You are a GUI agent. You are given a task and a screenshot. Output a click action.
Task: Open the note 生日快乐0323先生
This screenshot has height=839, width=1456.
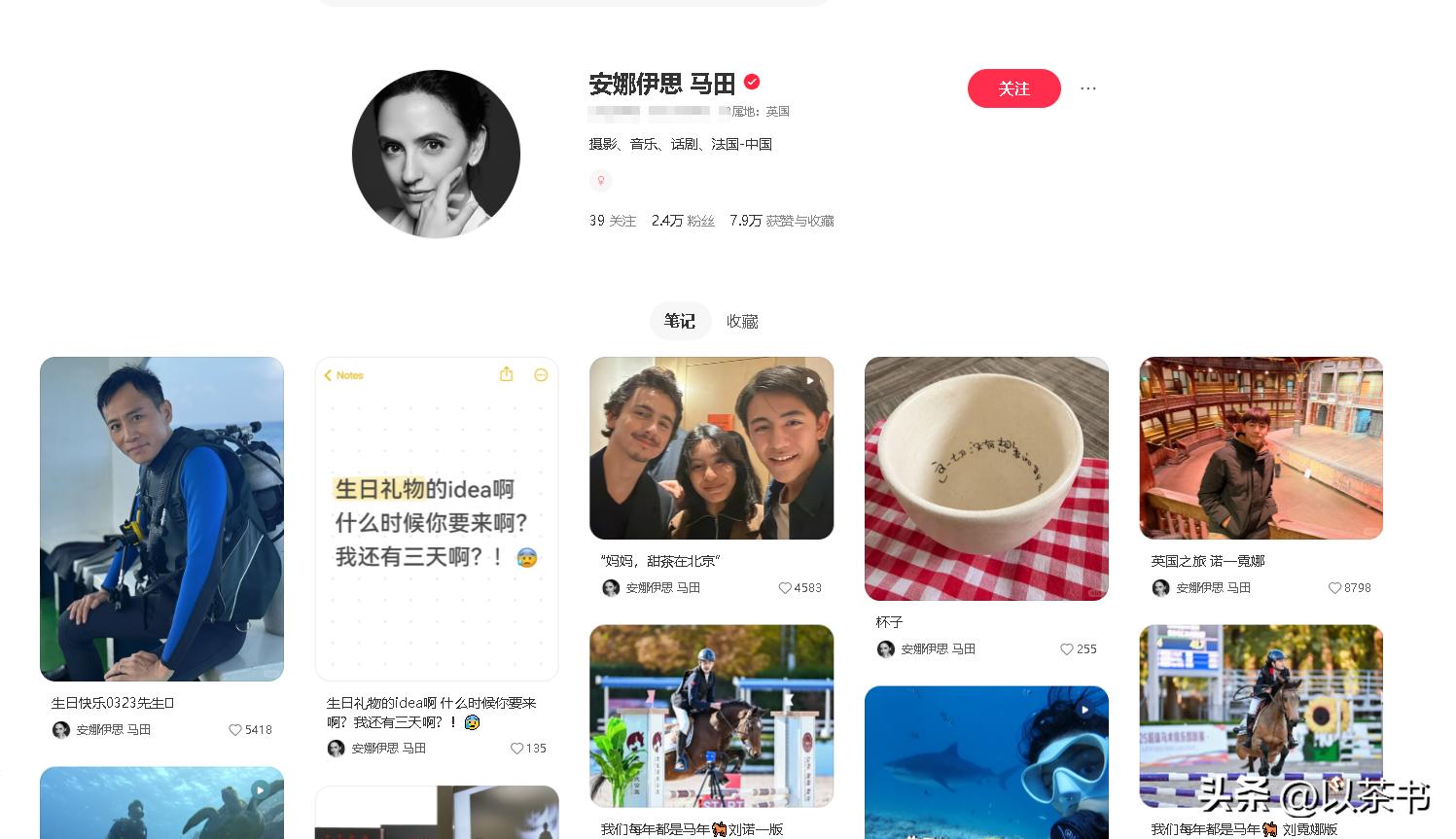point(161,518)
